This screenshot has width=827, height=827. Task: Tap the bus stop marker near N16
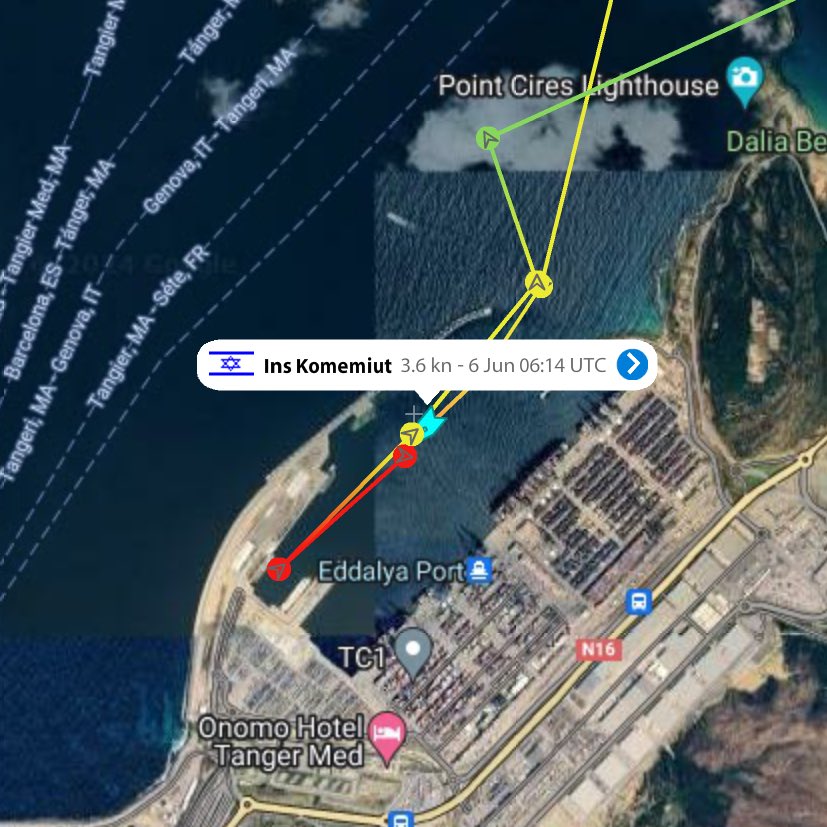point(638,603)
